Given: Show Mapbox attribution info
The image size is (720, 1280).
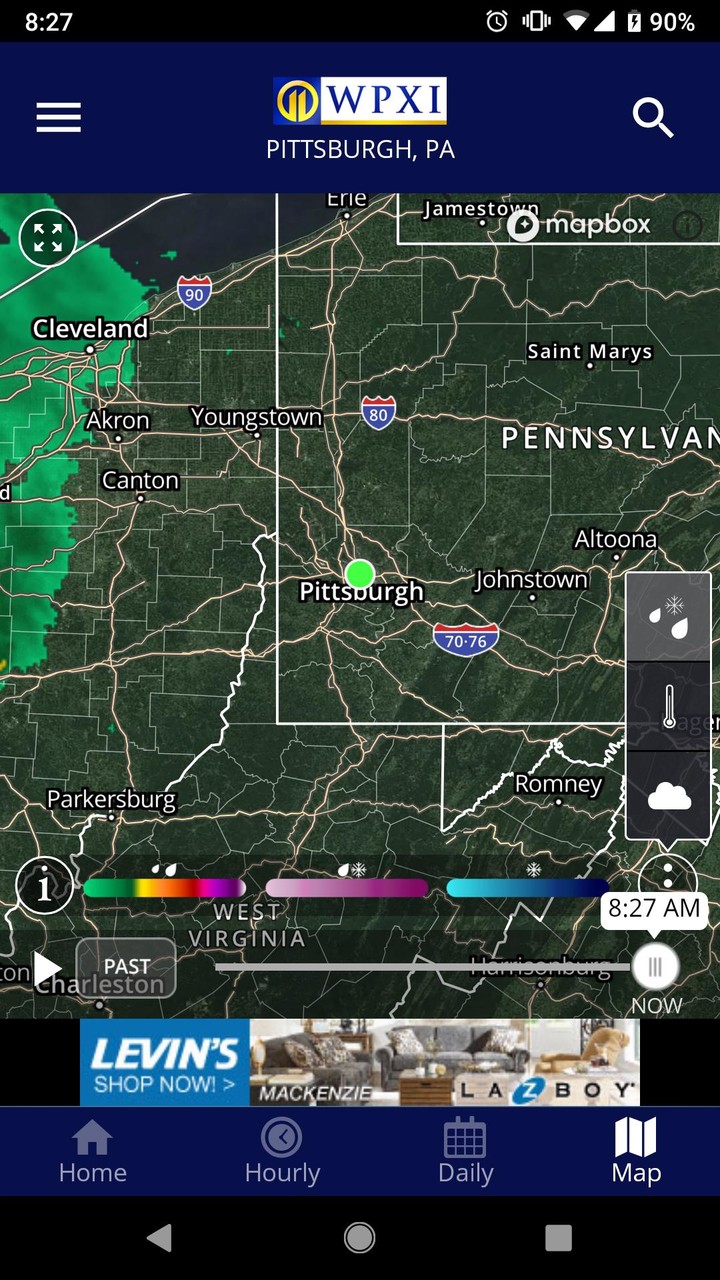Looking at the screenshot, I should click(x=688, y=225).
